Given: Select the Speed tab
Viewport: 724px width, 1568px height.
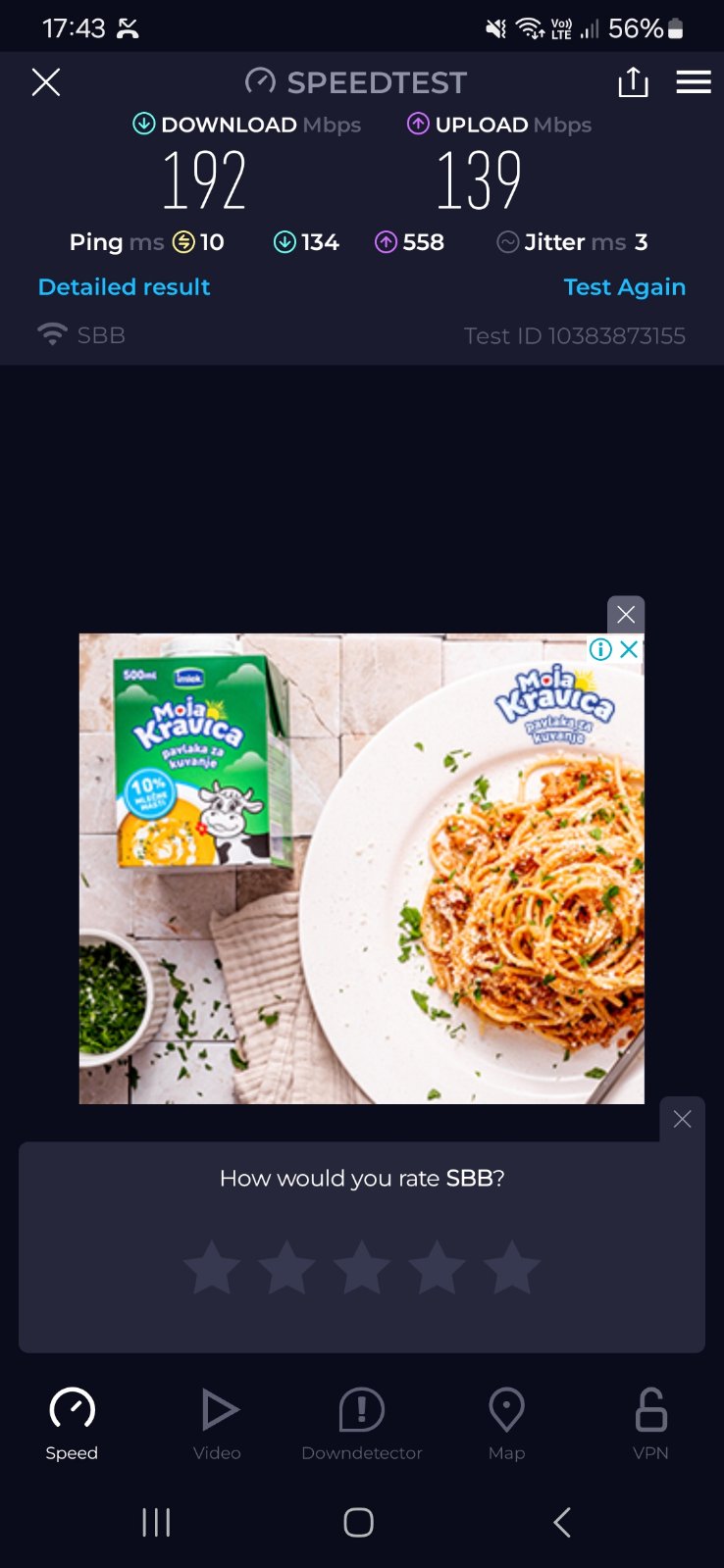Looking at the screenshot, I should [x=72, y=1424].
